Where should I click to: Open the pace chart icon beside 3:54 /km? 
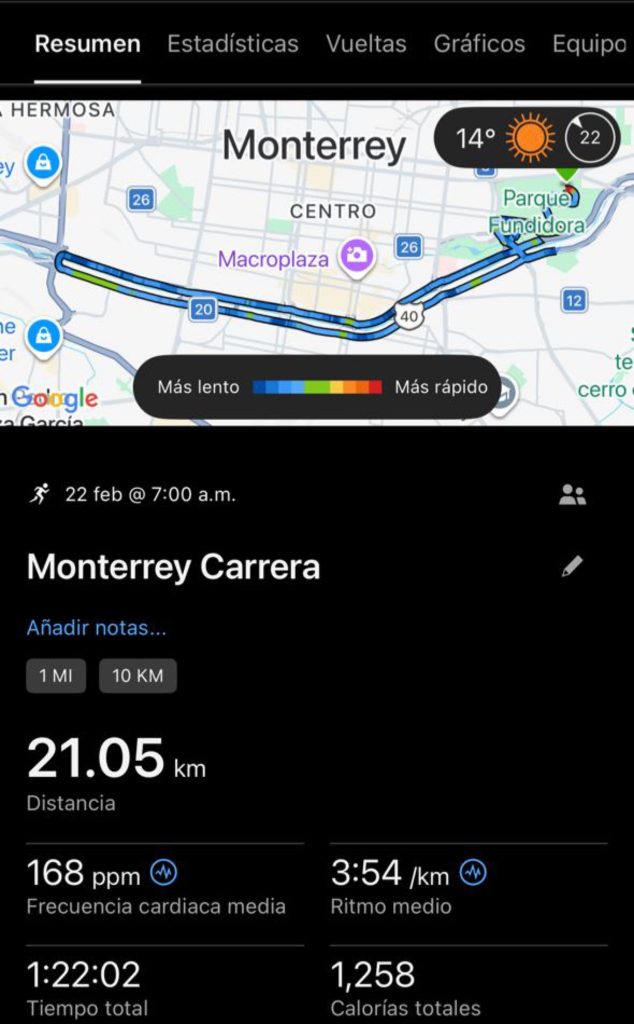pyautogui.click(x=473, y=873)
